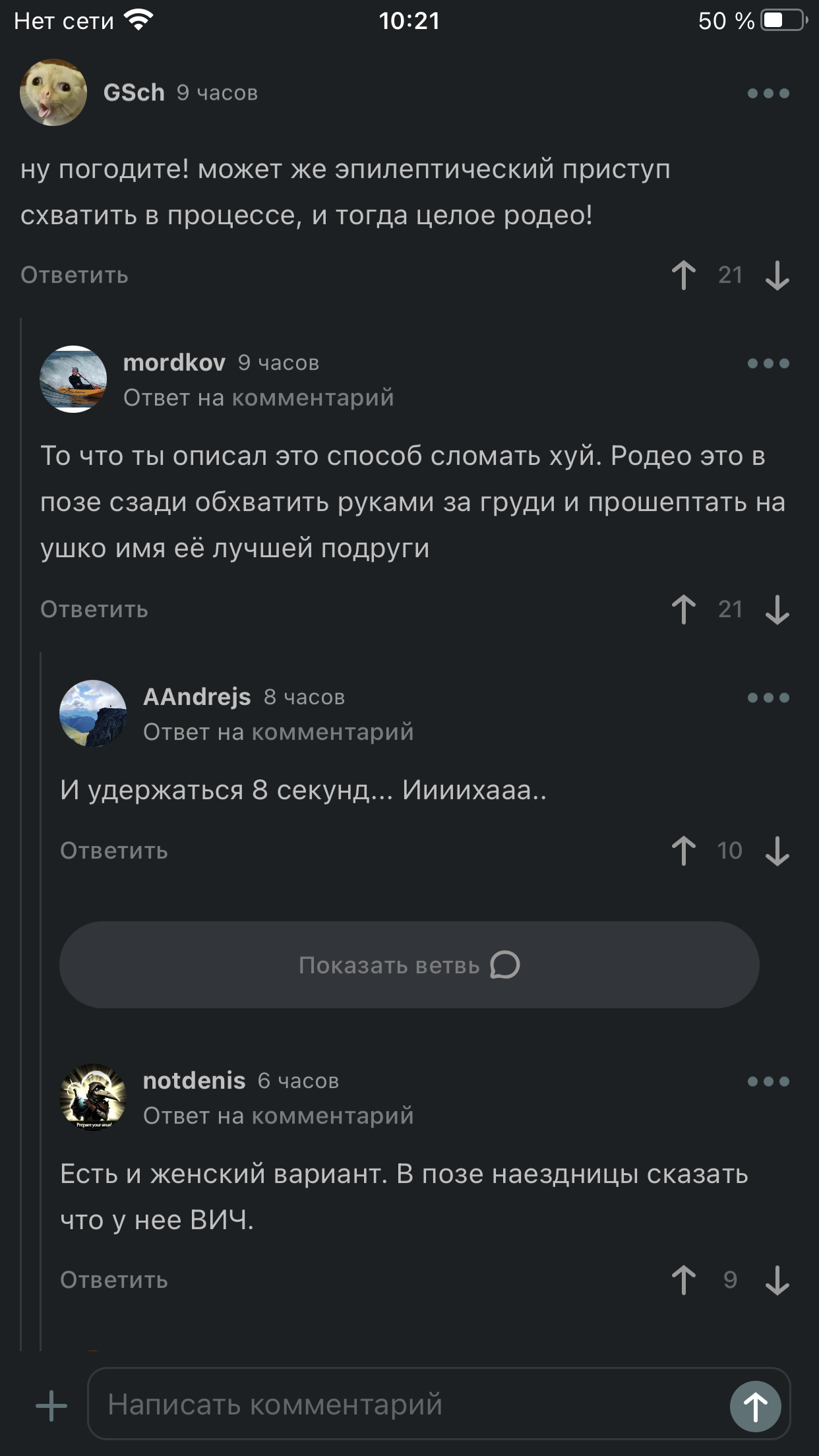Open the three-dot menu on GSch's comment
Viewport: 819px width, 1456px height.
pyautogui.click(x=768, y=93)
